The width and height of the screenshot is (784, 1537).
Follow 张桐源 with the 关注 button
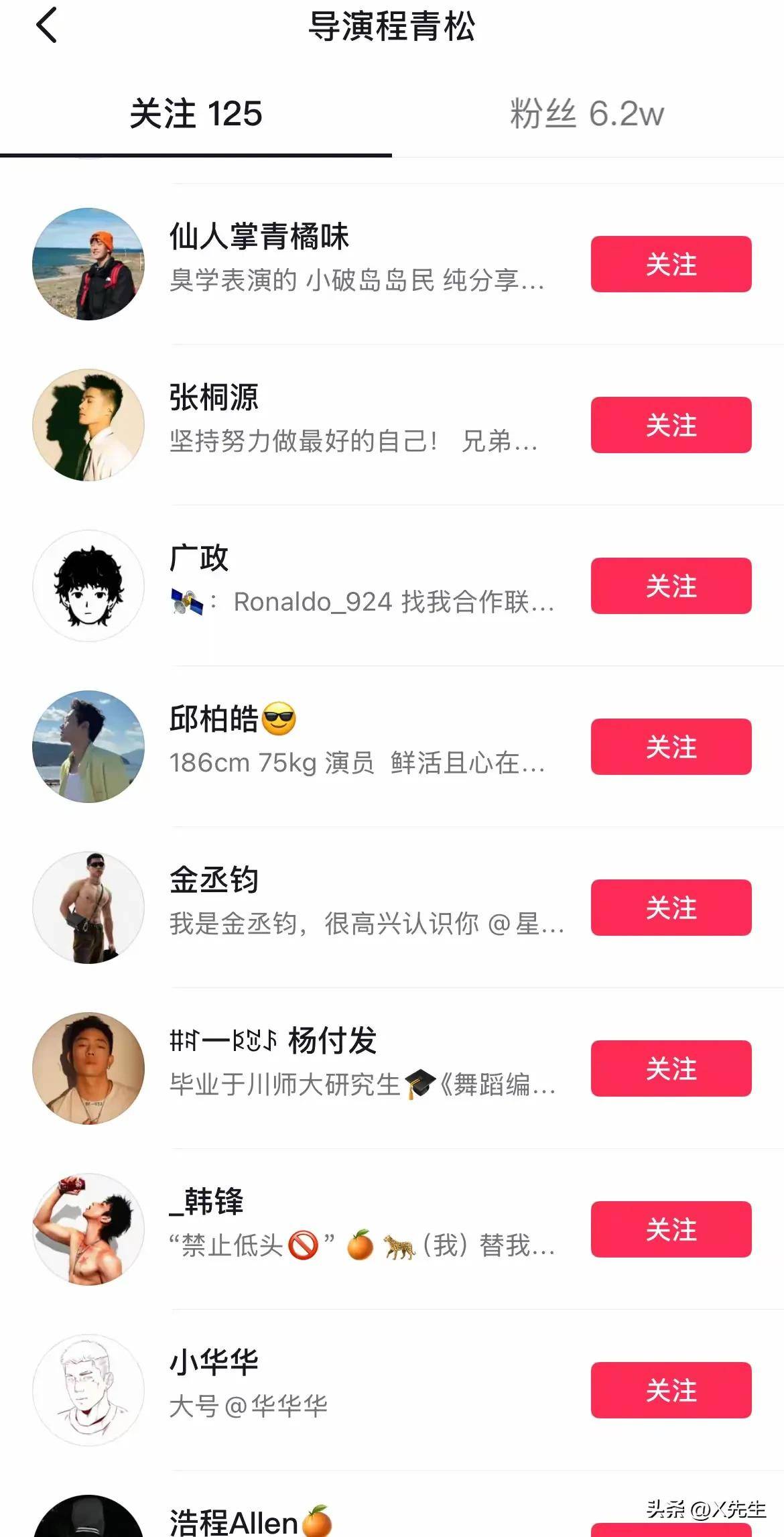[x=671, y=425]
